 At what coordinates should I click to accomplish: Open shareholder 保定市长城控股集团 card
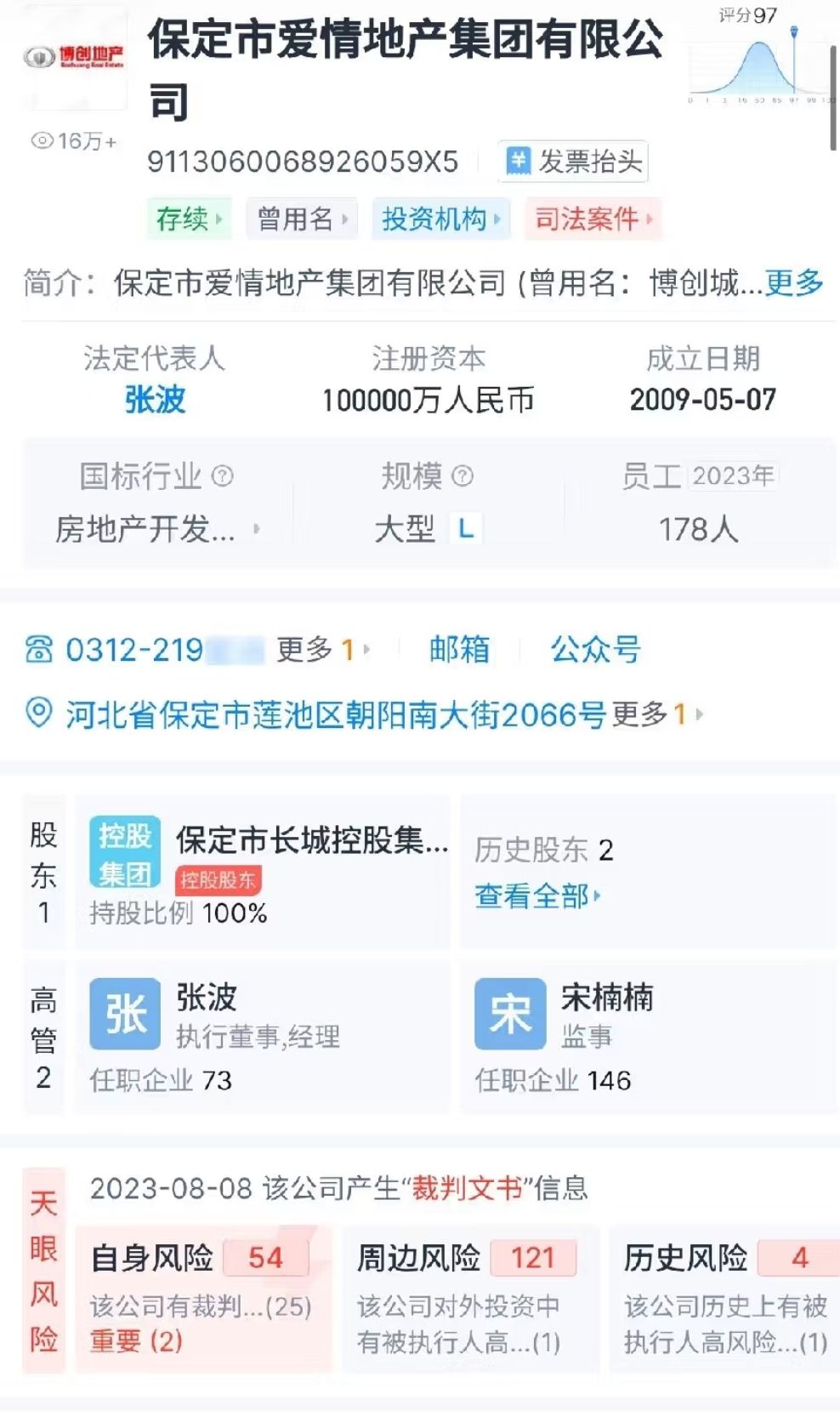[x=262, y=872]
